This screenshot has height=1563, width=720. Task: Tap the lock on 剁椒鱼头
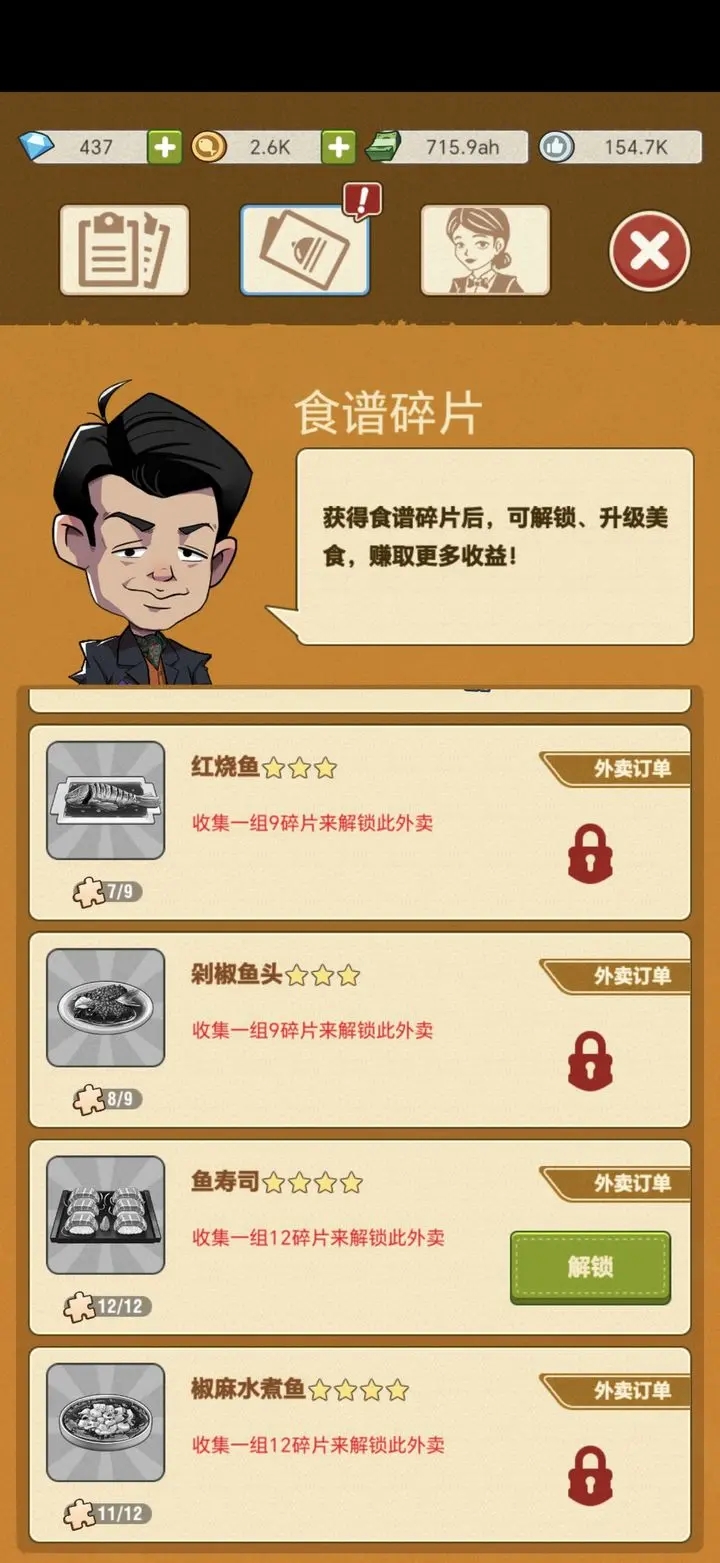pos(590,1060)
